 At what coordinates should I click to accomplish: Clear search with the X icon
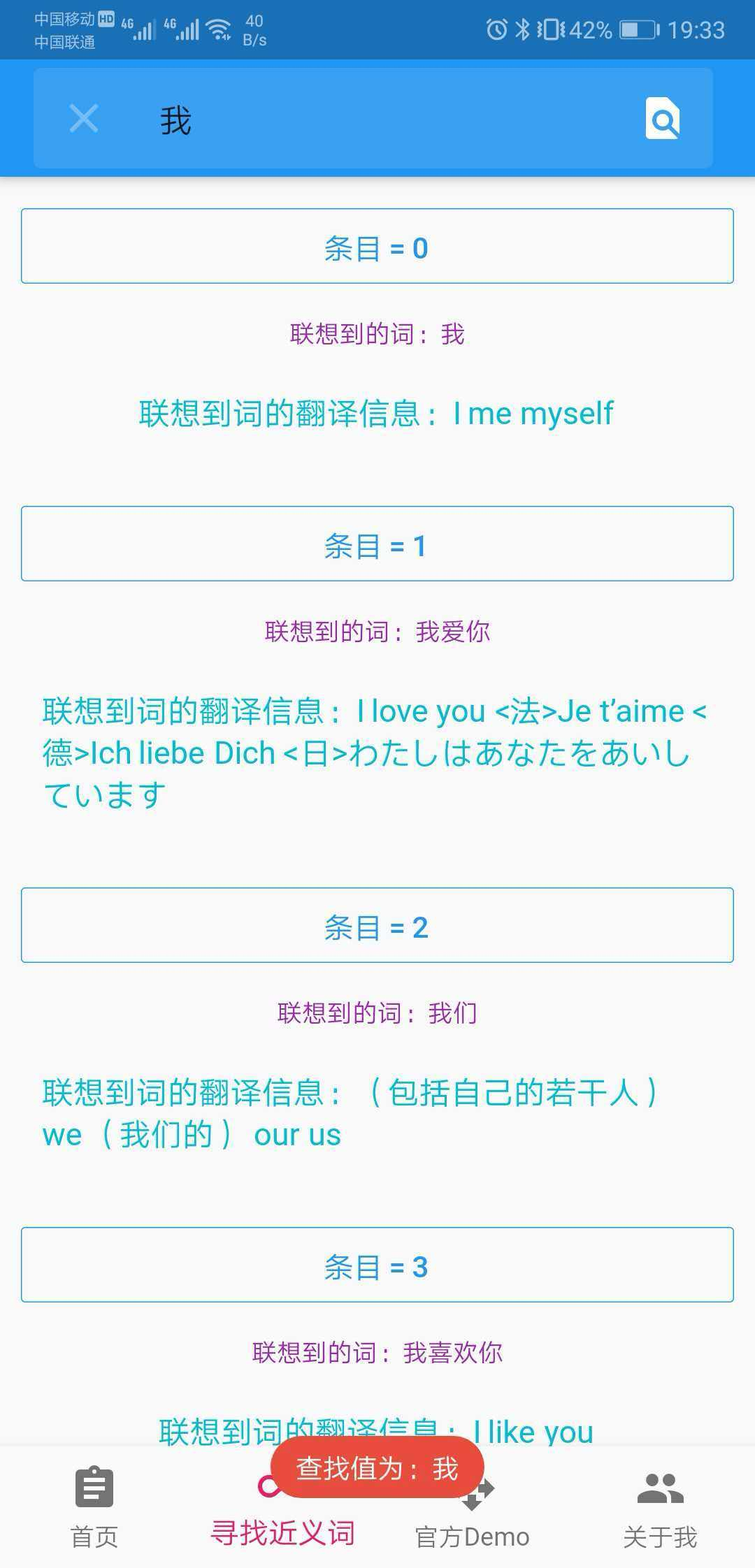pyautogui.click(x=82, y=117)
